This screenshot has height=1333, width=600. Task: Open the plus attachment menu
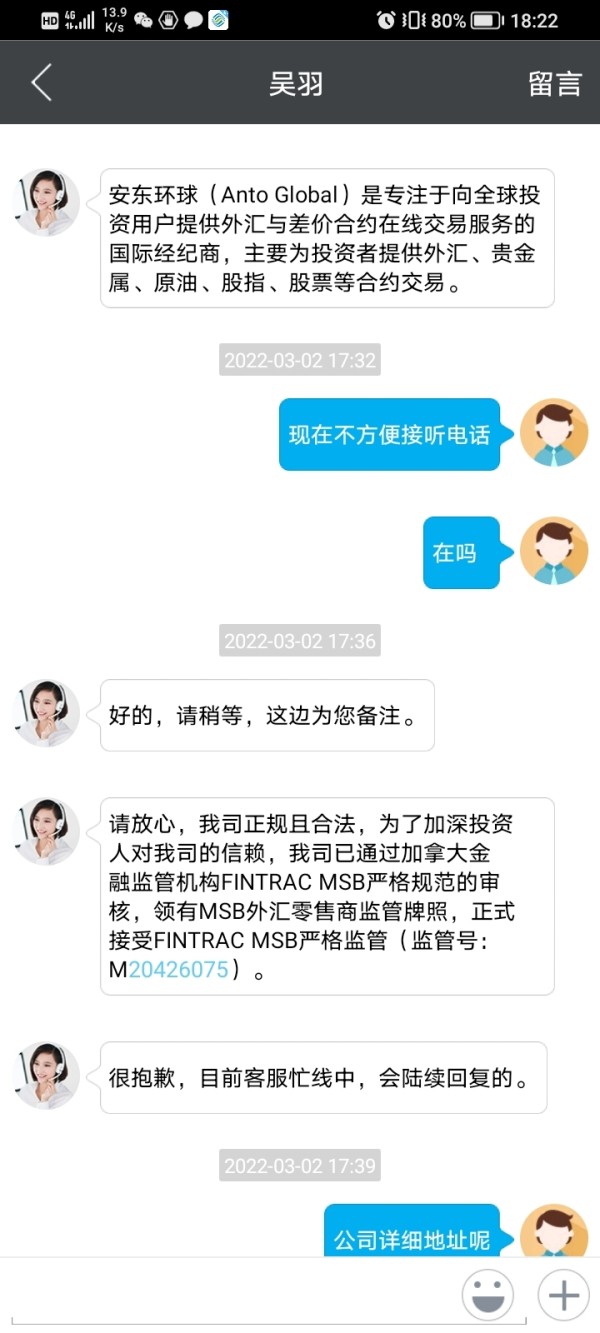(564, 1295)
